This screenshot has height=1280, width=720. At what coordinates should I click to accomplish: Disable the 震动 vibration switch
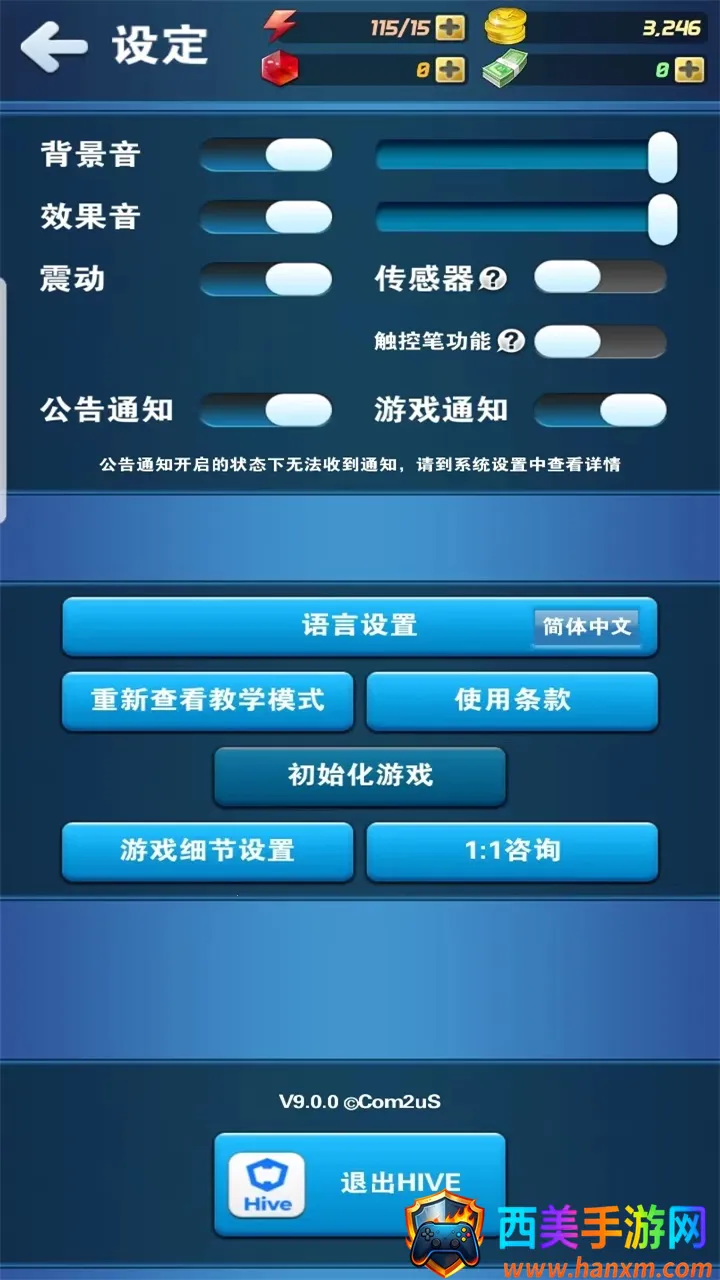click(x=266, y=279)
